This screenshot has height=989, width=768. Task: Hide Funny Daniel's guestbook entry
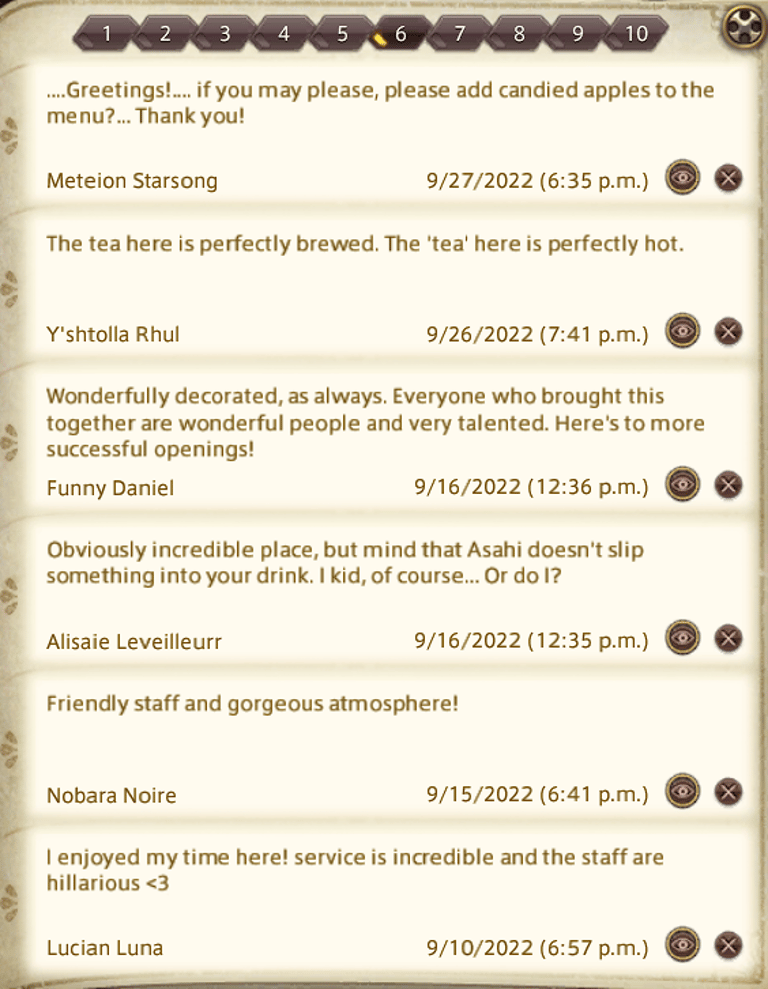[x=683, y=485]
